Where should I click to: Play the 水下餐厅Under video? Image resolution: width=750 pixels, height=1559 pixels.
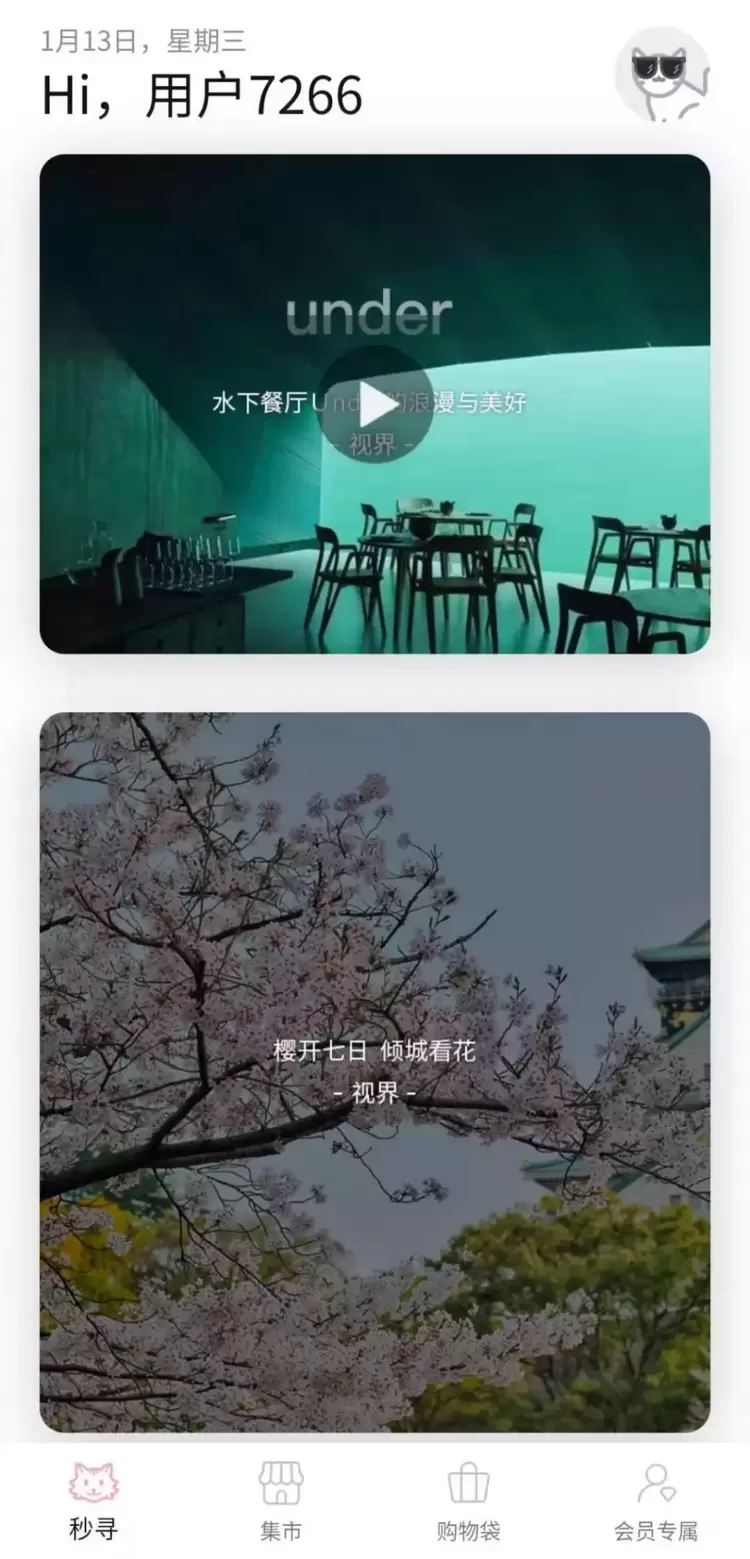375,404
